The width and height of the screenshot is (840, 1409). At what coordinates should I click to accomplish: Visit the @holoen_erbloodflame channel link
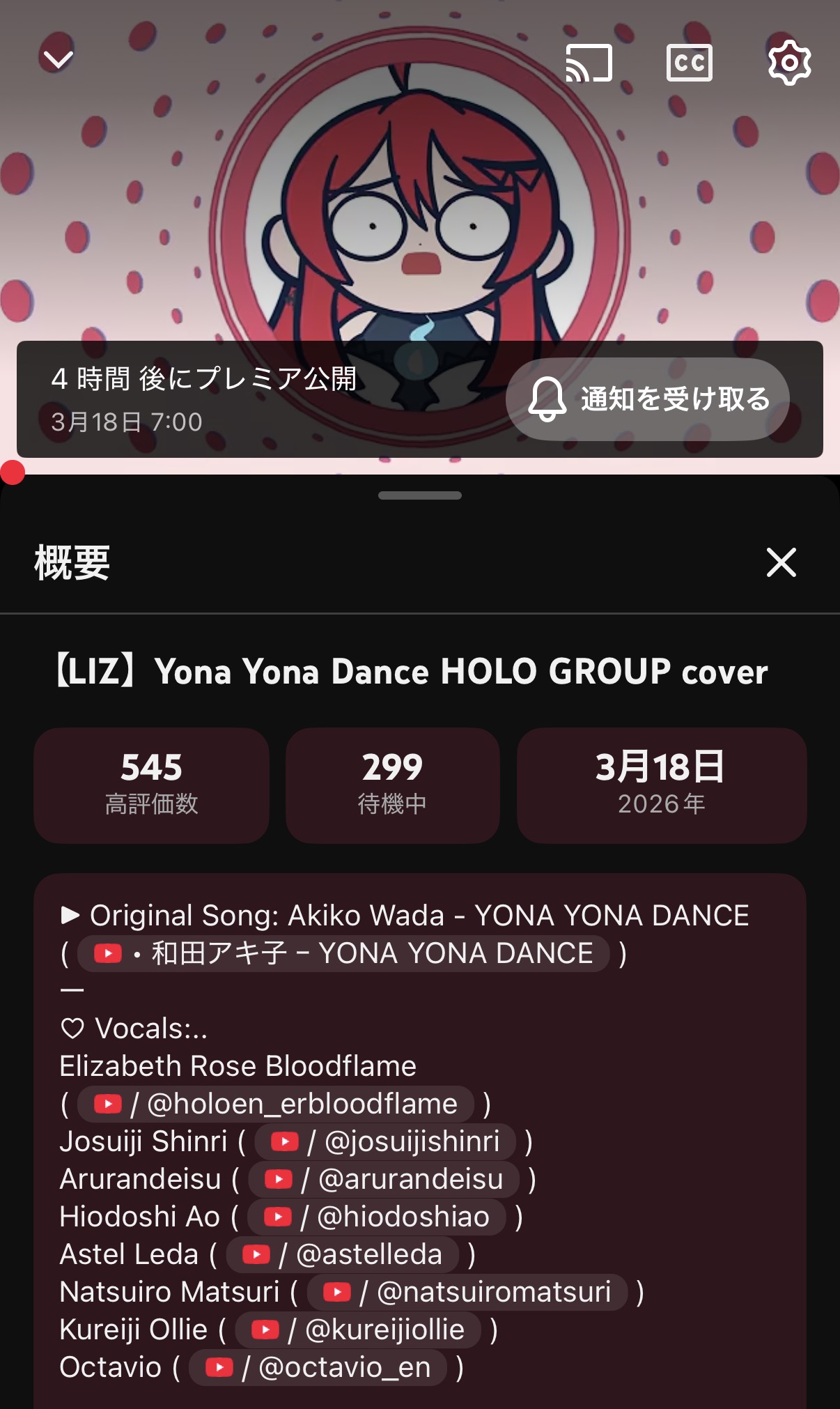pyautogui.click(x=276, y=1104)
